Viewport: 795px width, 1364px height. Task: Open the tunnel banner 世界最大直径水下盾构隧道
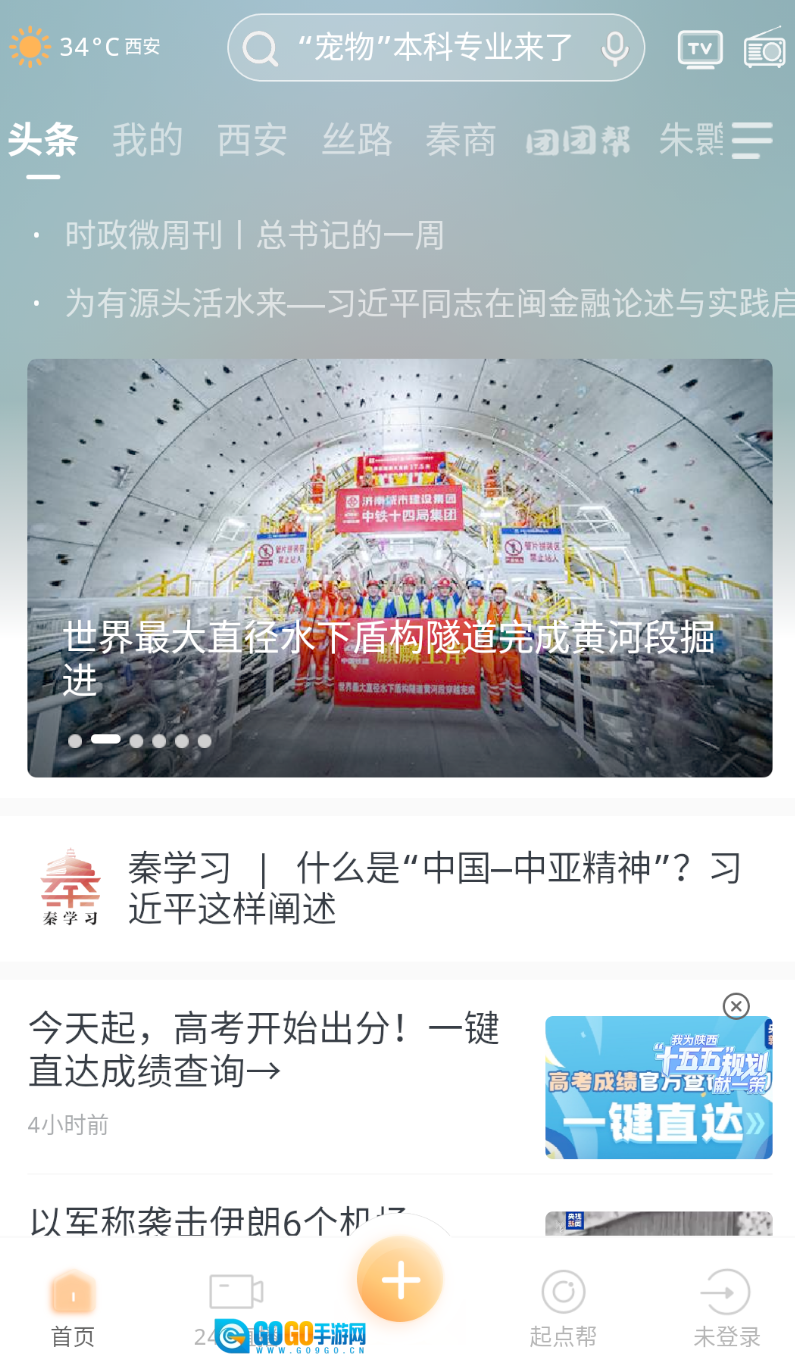pyautogui.click(x=400, y=567)
